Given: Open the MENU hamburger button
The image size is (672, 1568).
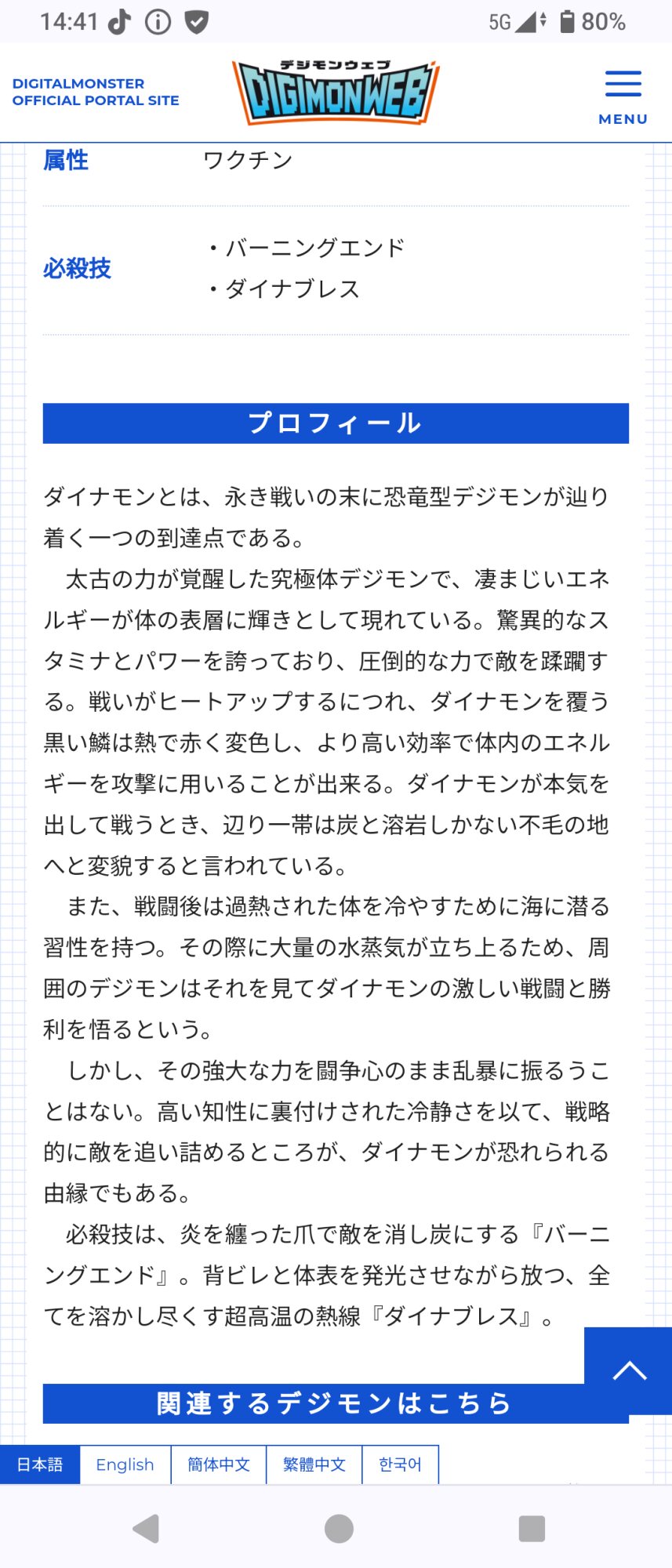Looking at the screenshot, I should (623, 96).
